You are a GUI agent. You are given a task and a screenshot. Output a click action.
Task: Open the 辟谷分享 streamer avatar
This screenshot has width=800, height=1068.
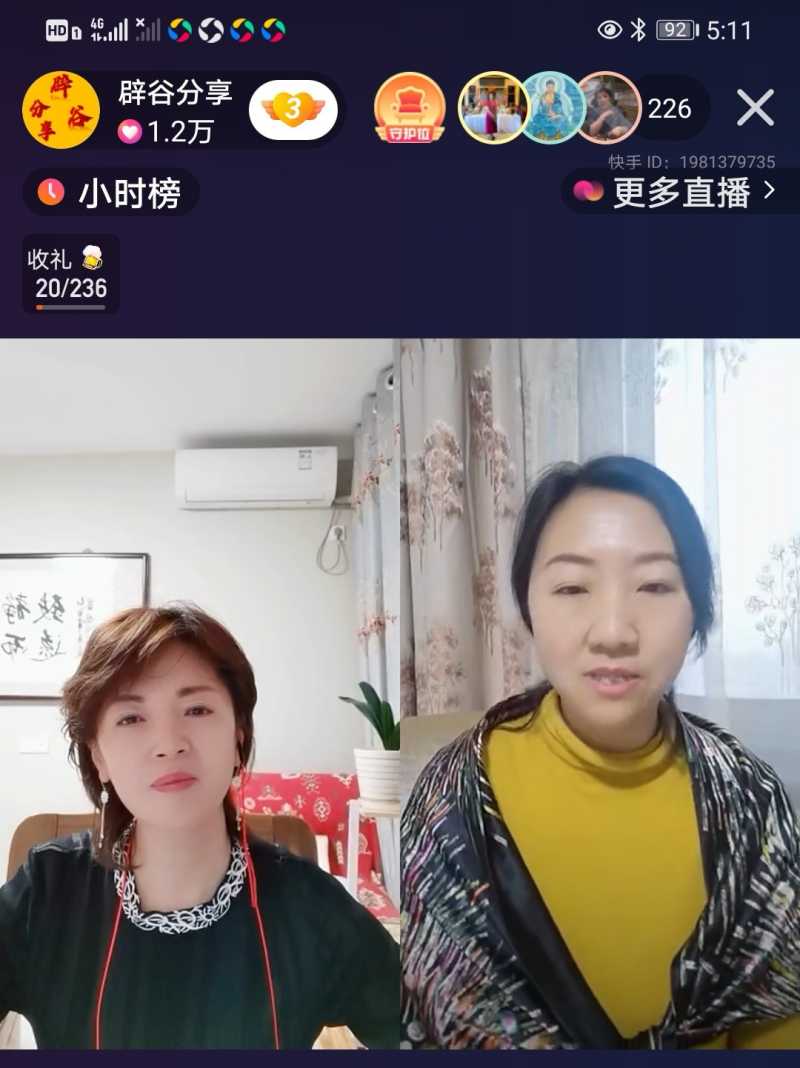(x=61, y=110)
